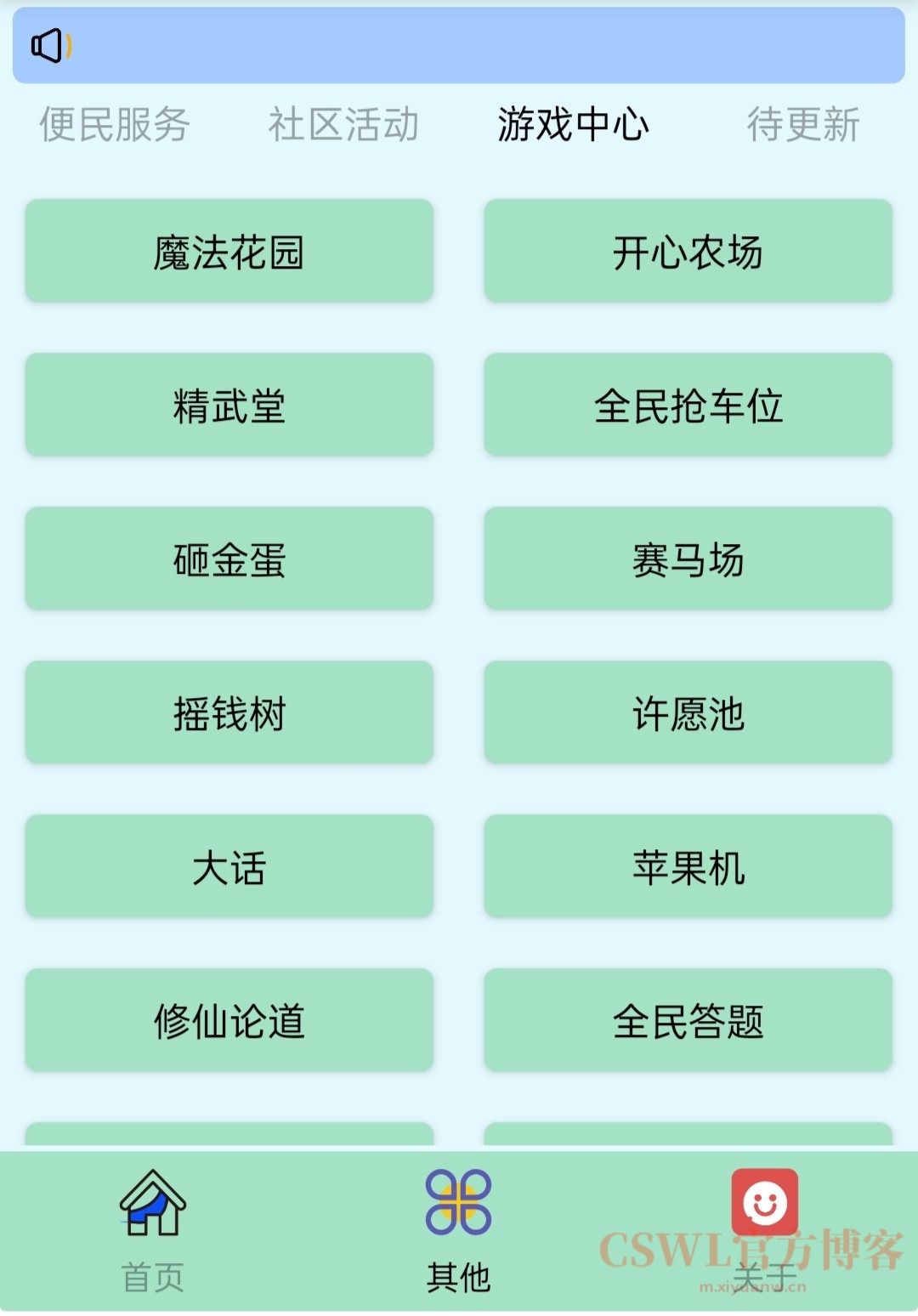Tap 摇钱树
Screen dimensions: 918x1316
[229, 713]
